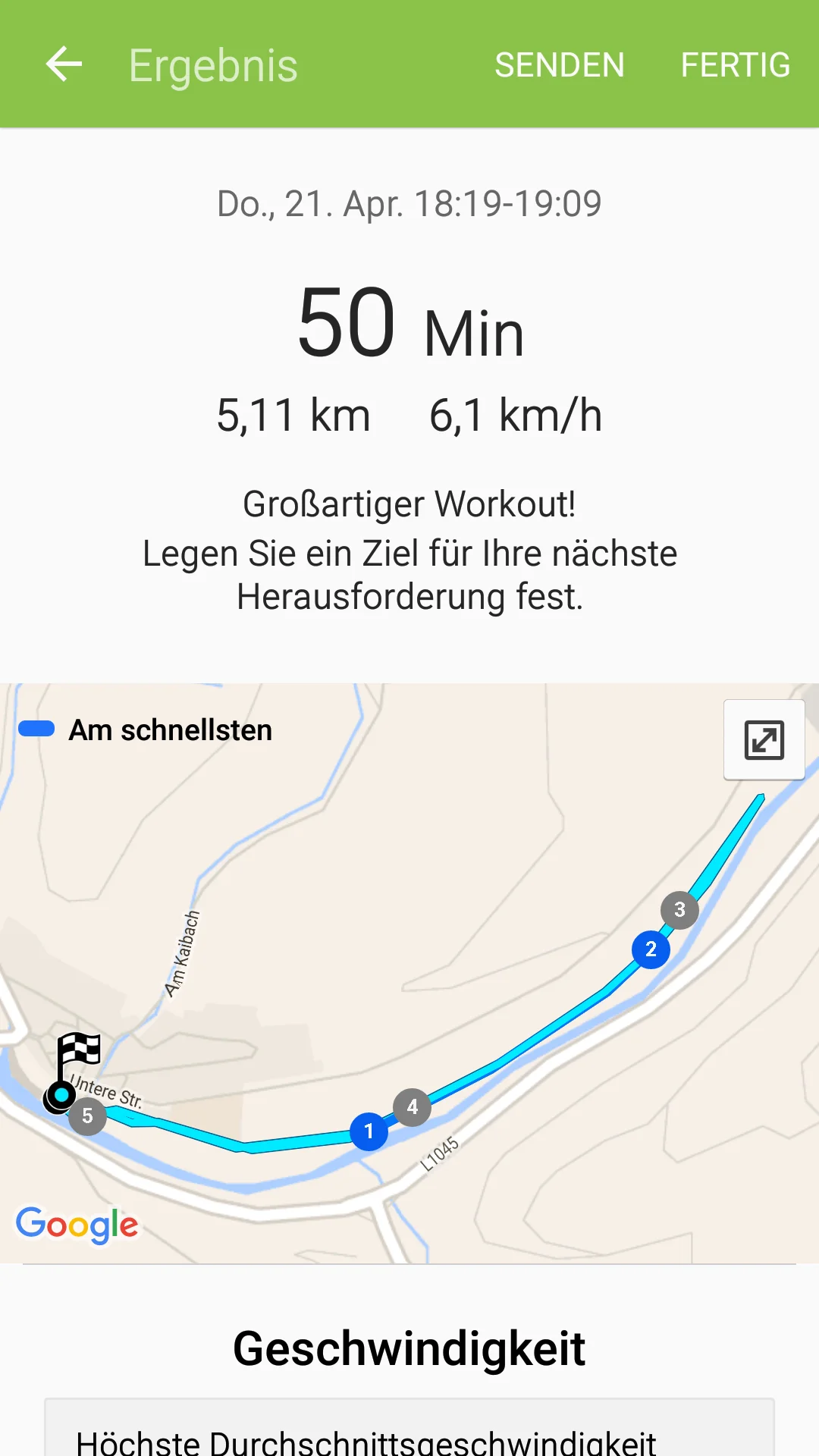Go back using the arrow icon
The width and height of the screenshot is (819, 1456).
pos(64,64)
